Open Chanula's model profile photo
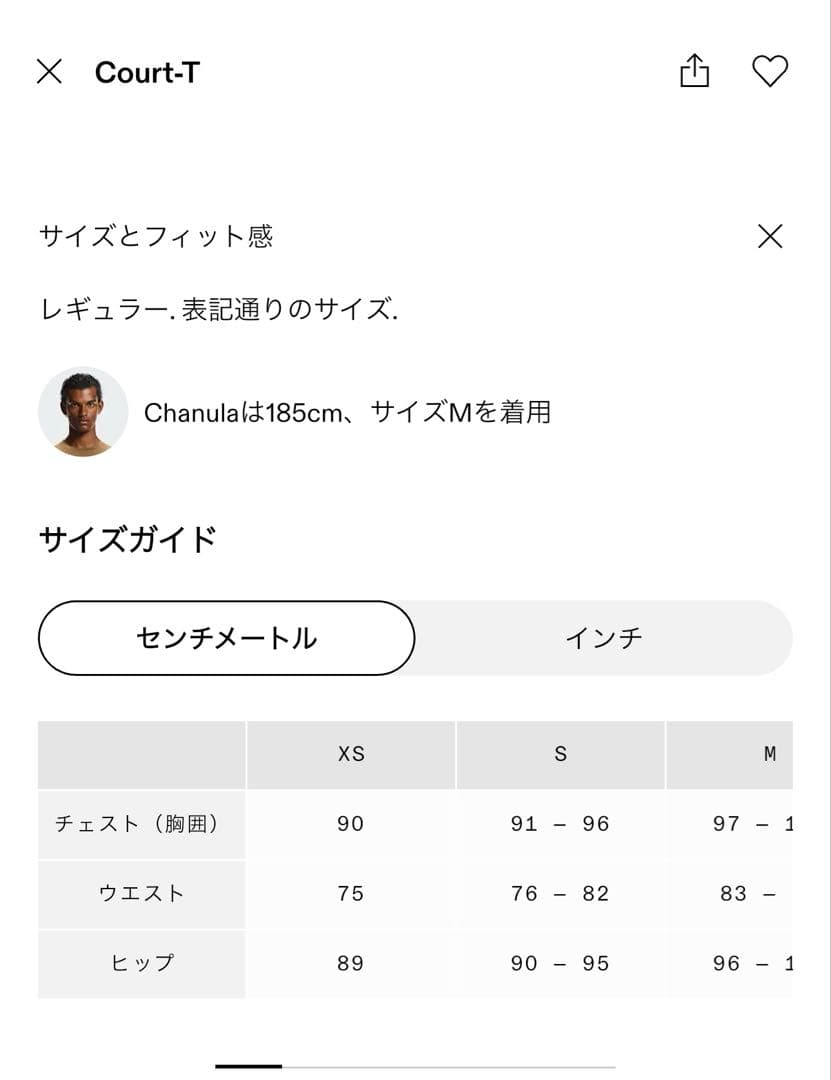The height and width of the screenshot is (1080, 831). pyautogui.click(x=85, y=412)
